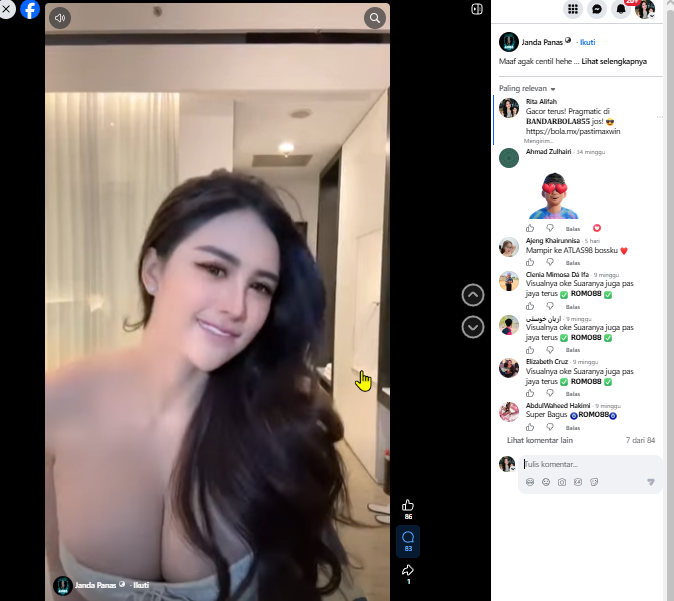Image resolution: width=674 pixels, height=601 pixels.
Task: Toggle the side panel view icon
Action: [x=477, y=9]
